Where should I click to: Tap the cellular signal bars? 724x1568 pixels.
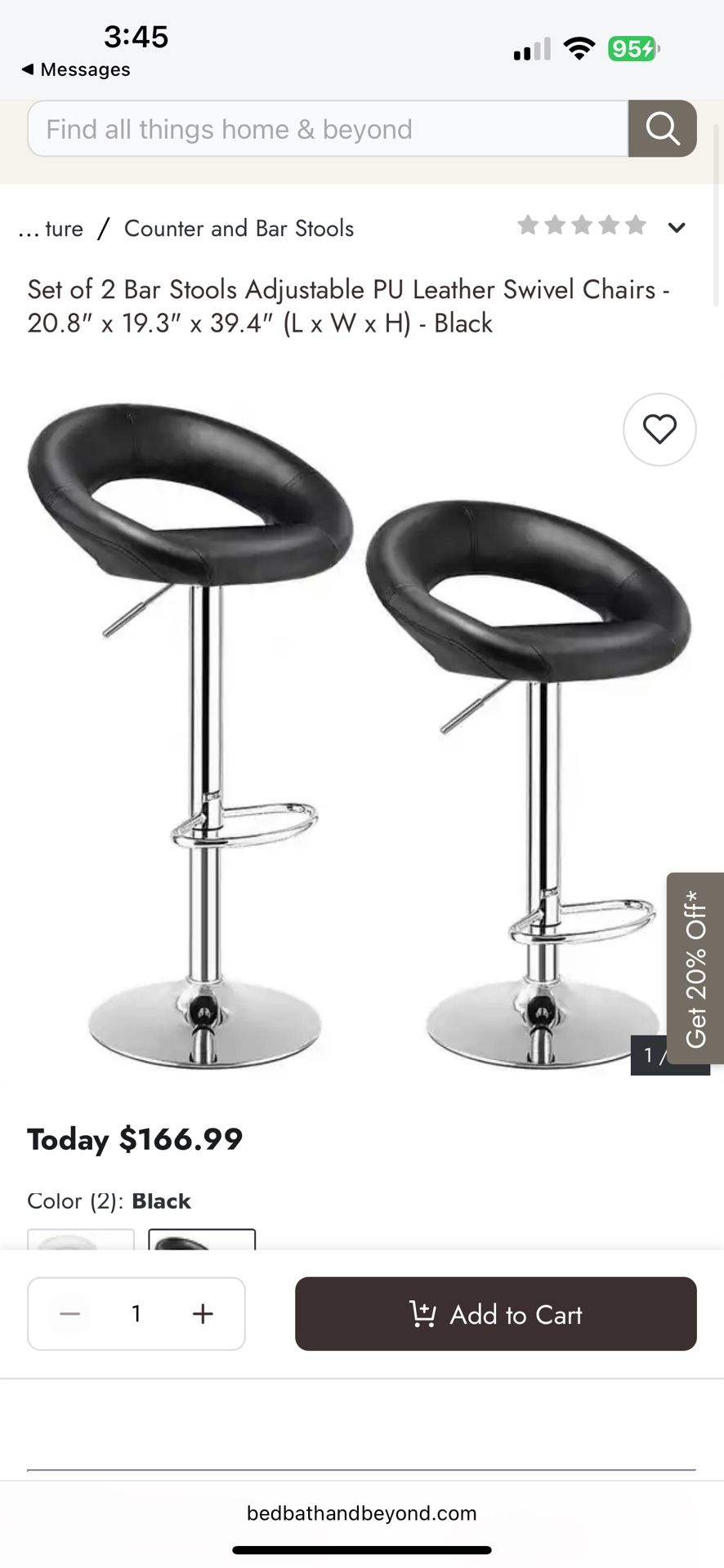(530, 50)
